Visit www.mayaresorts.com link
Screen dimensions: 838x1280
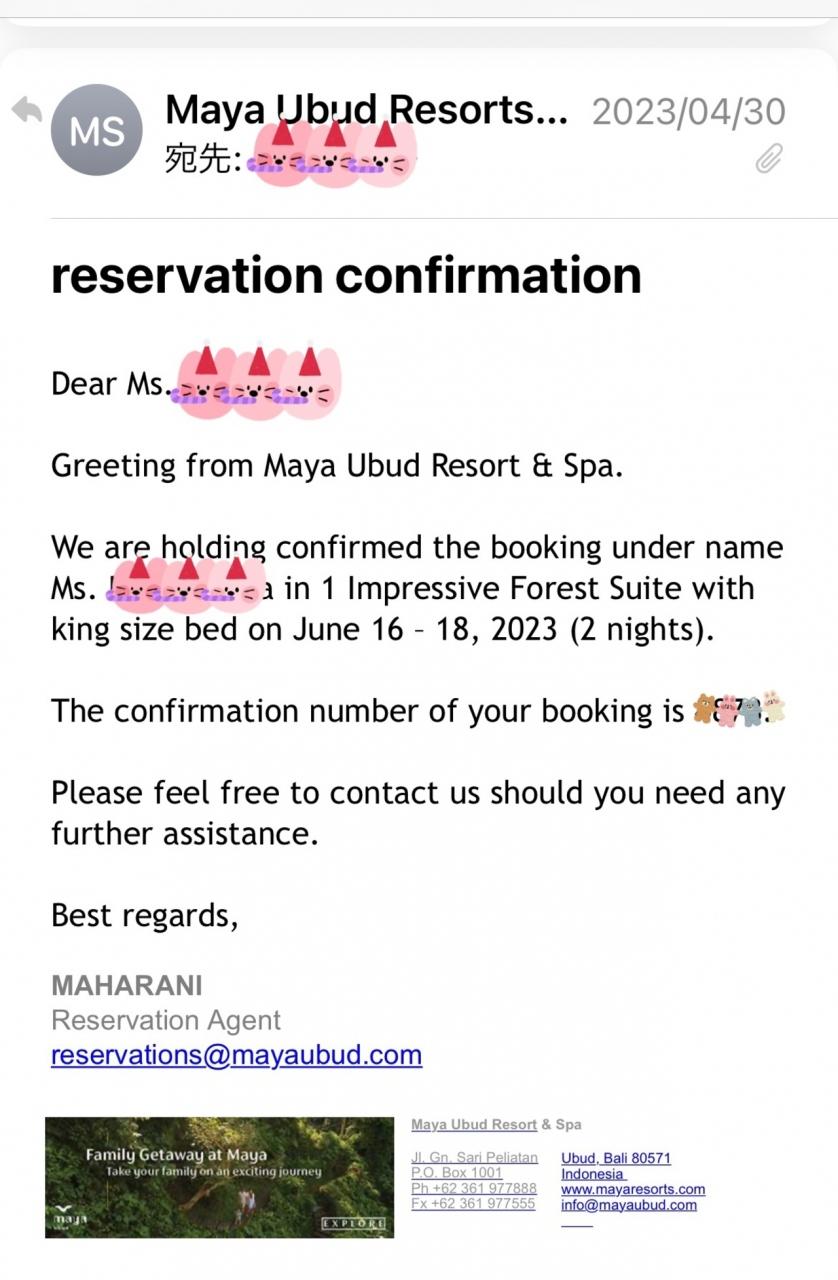coord(633,1189)
